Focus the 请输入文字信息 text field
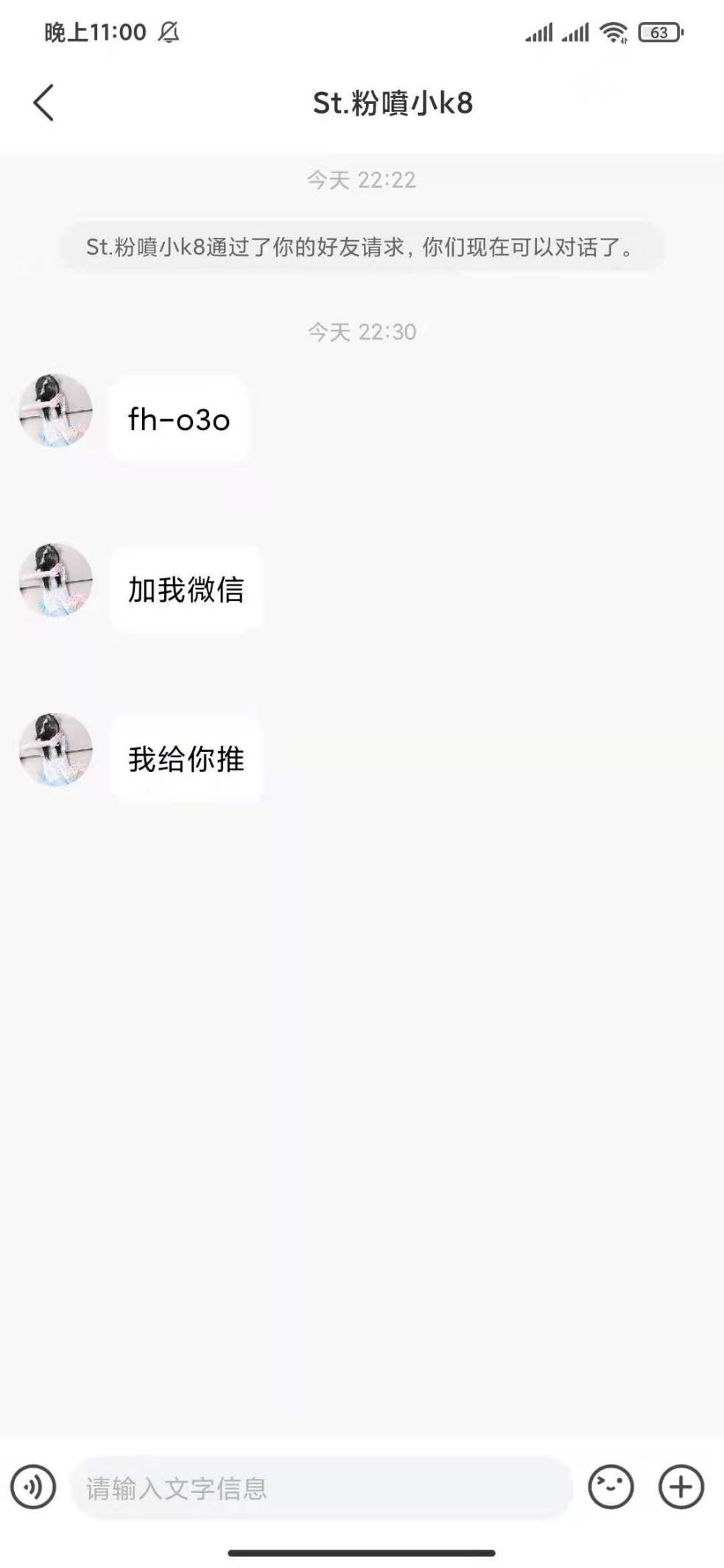The width and height of the screenshot is (724, 1568). (x=322, y=1488)
